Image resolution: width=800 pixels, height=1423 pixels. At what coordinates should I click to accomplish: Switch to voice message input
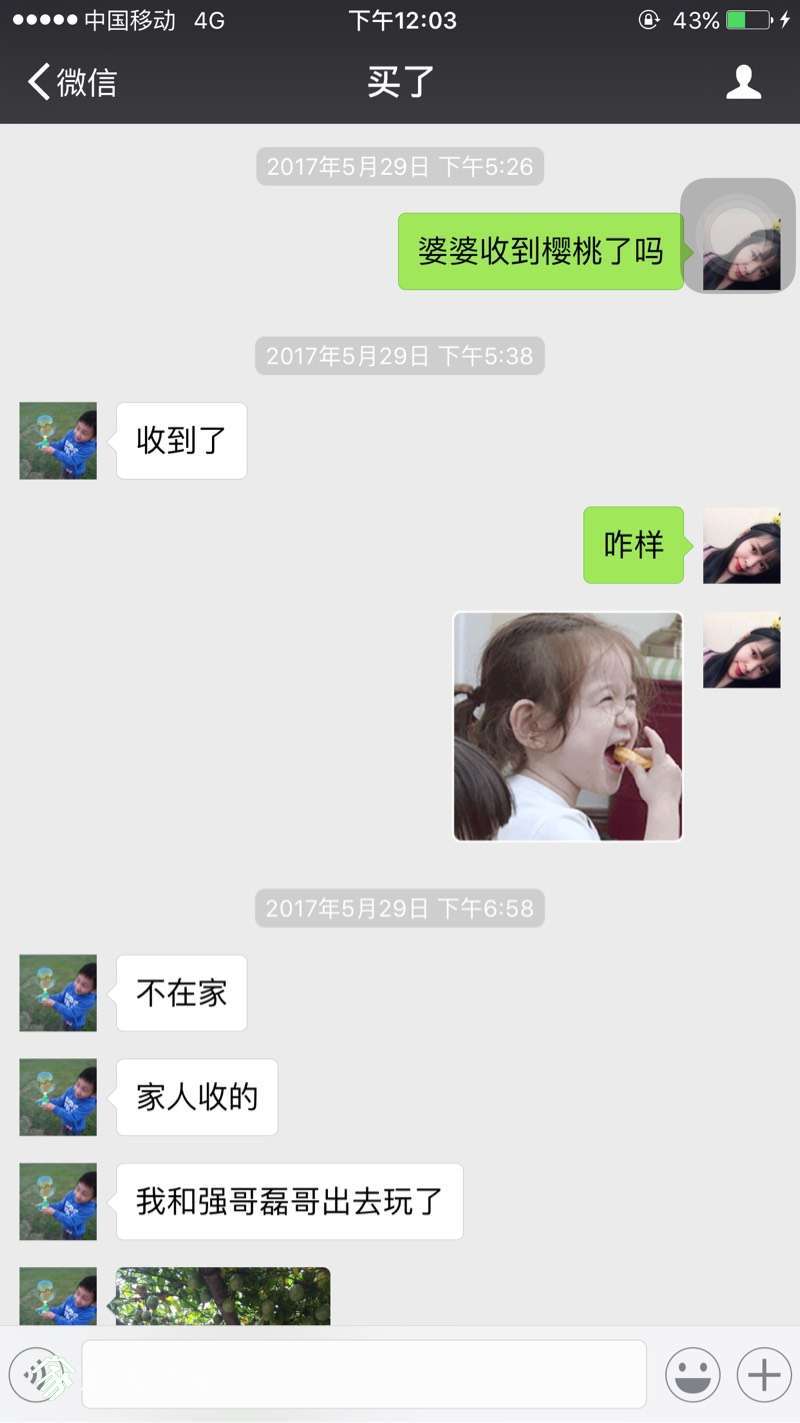pyautogui.click(x=36, y=1375)
